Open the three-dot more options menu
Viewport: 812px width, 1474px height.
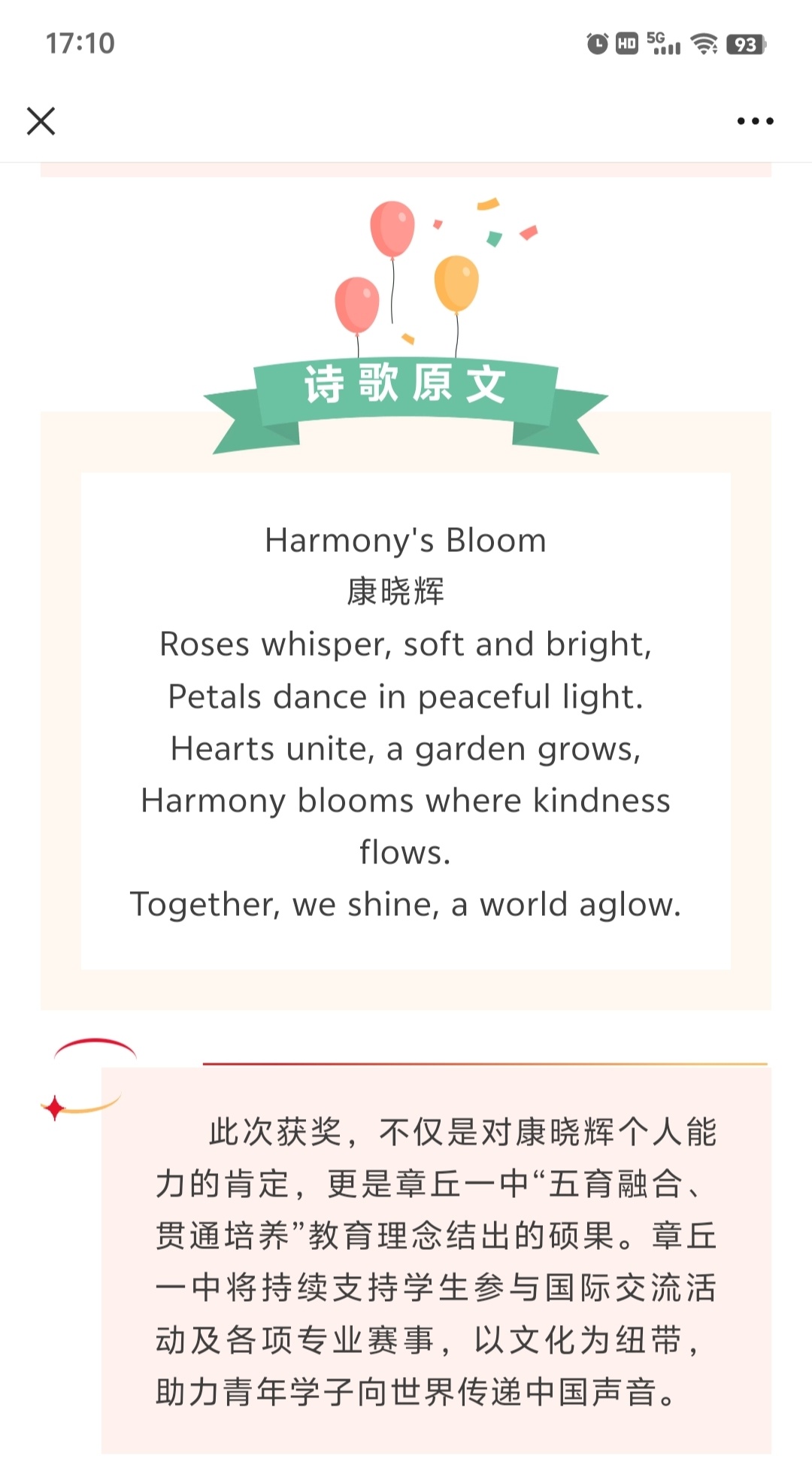click(x=755, y=120)
